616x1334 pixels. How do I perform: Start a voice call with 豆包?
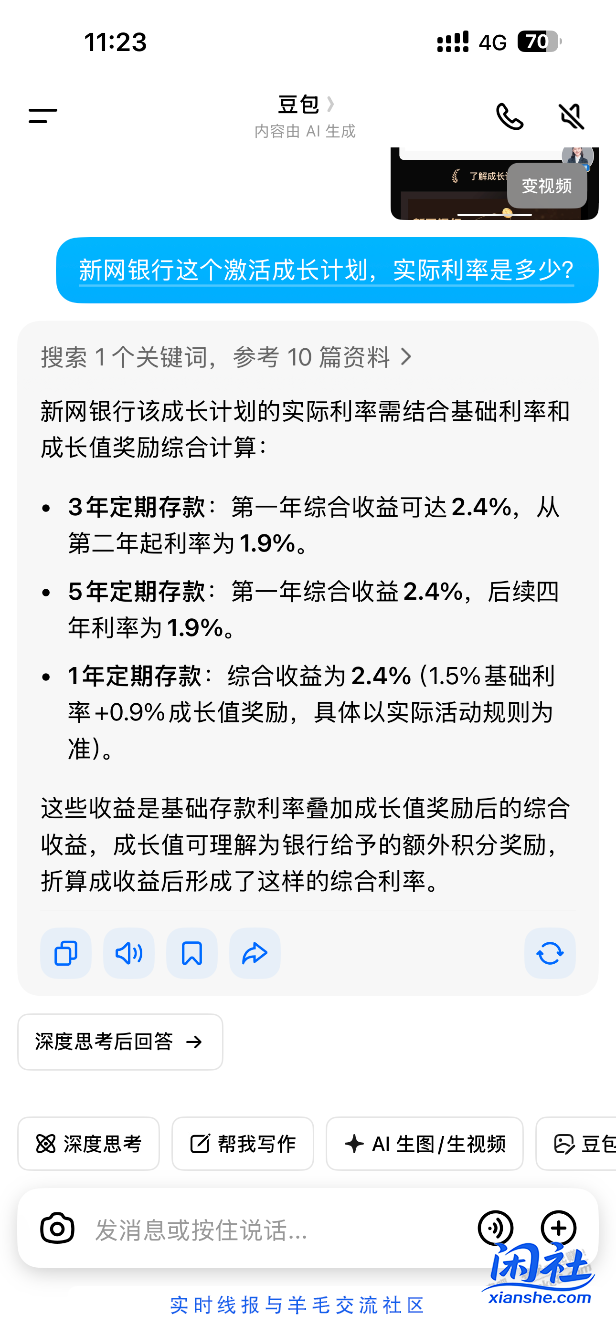pyautogui.click(x=509, y=116)
